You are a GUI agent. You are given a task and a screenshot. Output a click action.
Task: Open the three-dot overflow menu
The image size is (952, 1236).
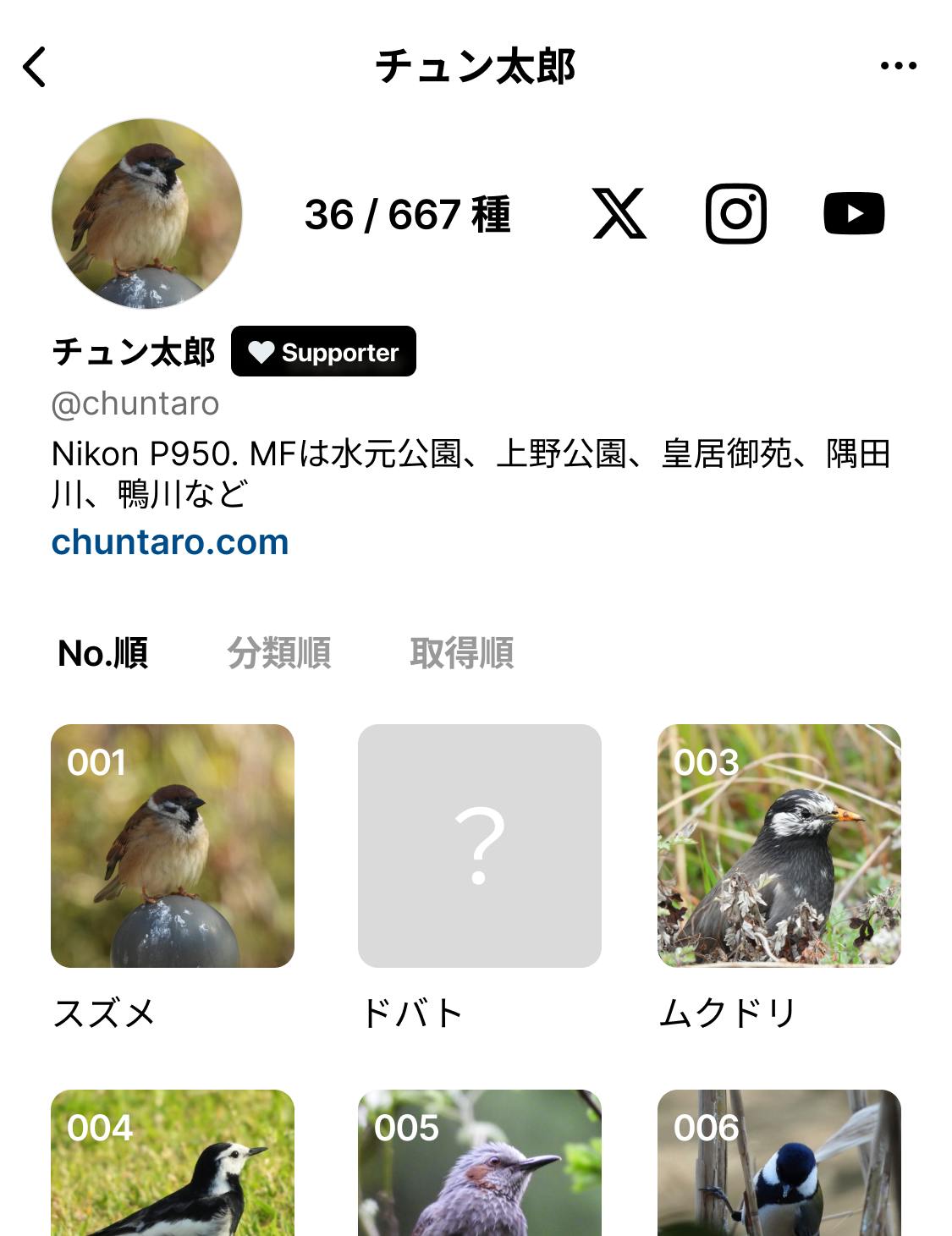[x=898, y=66]
